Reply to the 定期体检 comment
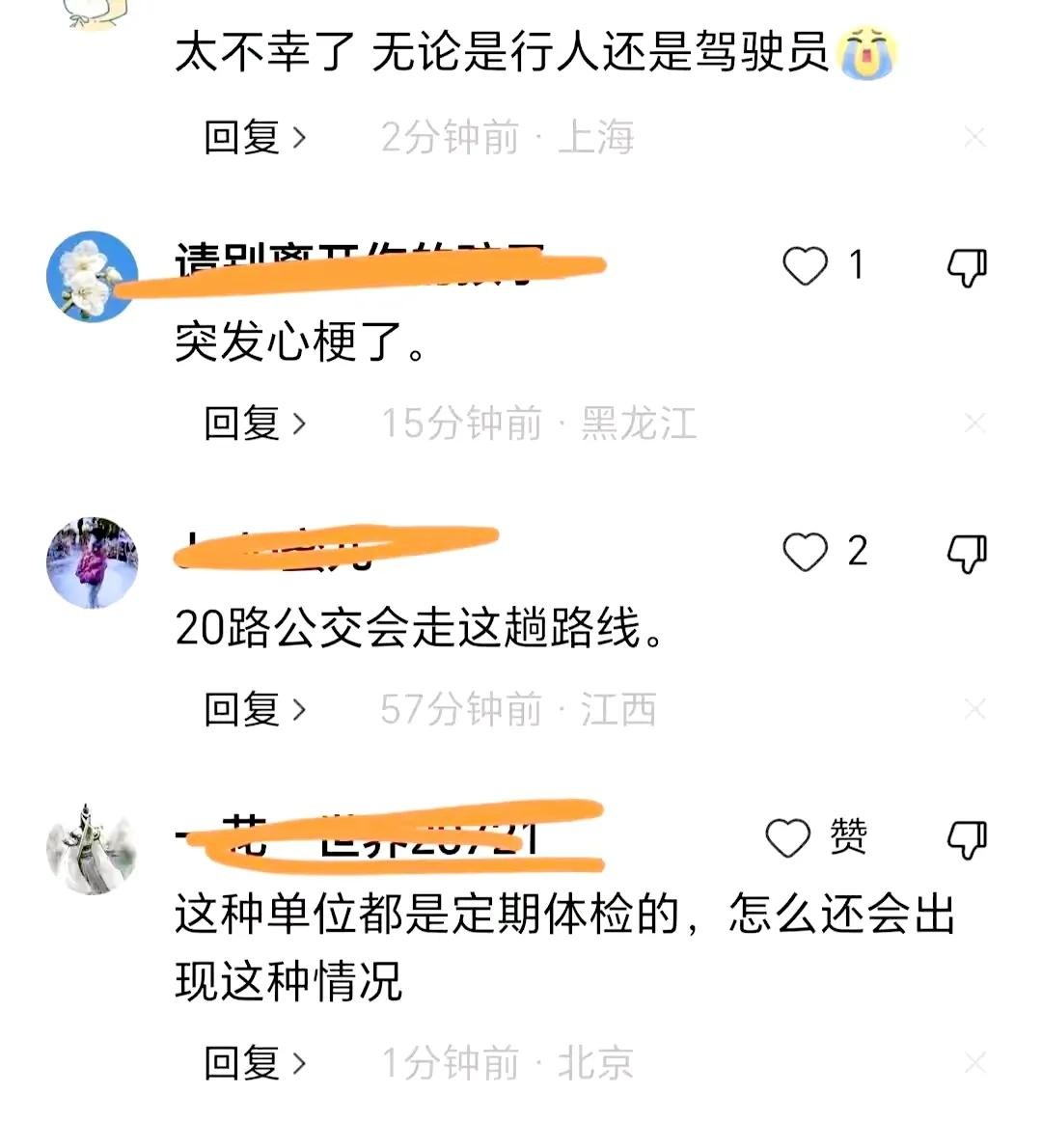This screenshot has height=1148, width=1042. 254,1063
